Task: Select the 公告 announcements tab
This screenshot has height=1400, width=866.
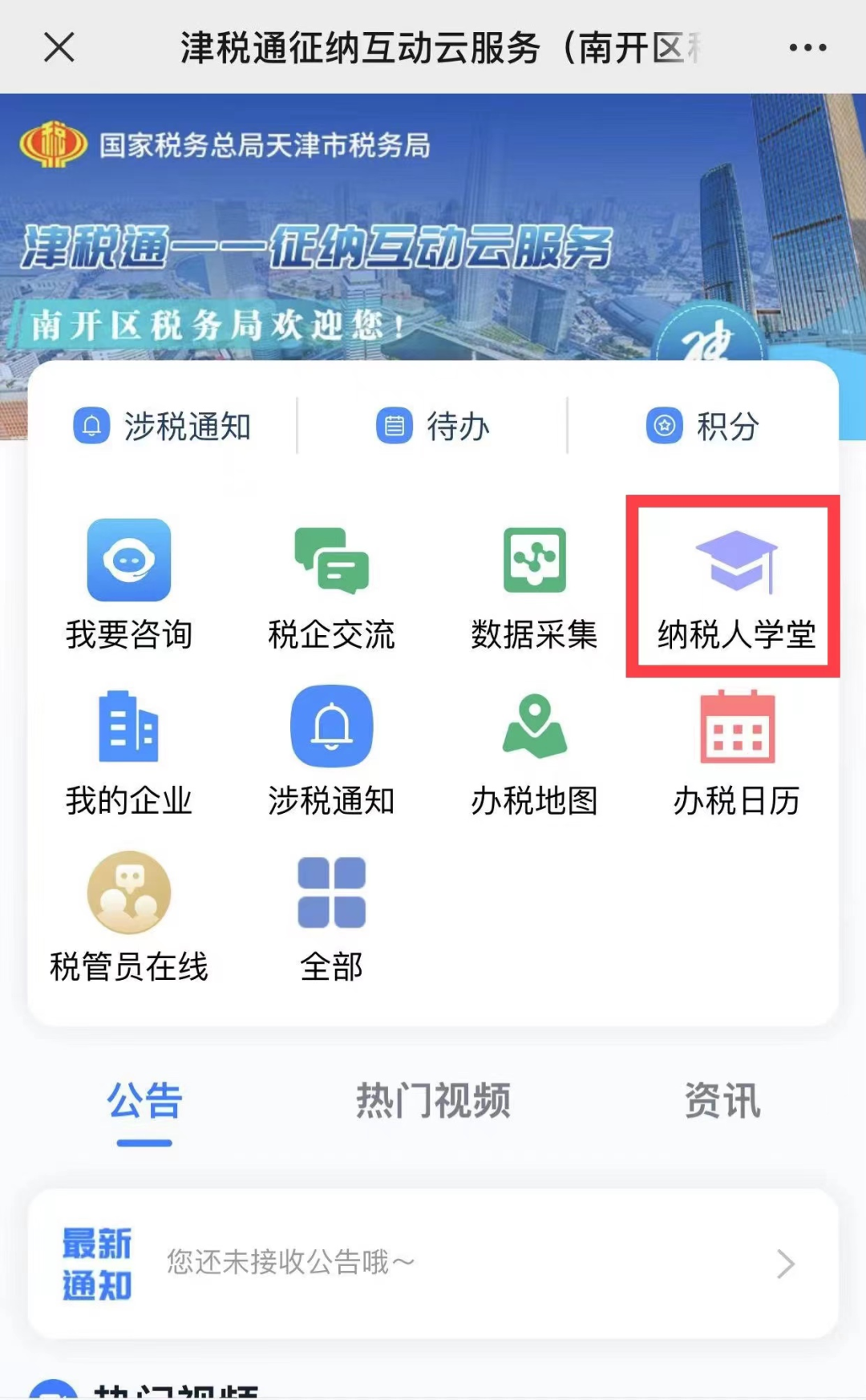Action: click(x=144, y=1101)
